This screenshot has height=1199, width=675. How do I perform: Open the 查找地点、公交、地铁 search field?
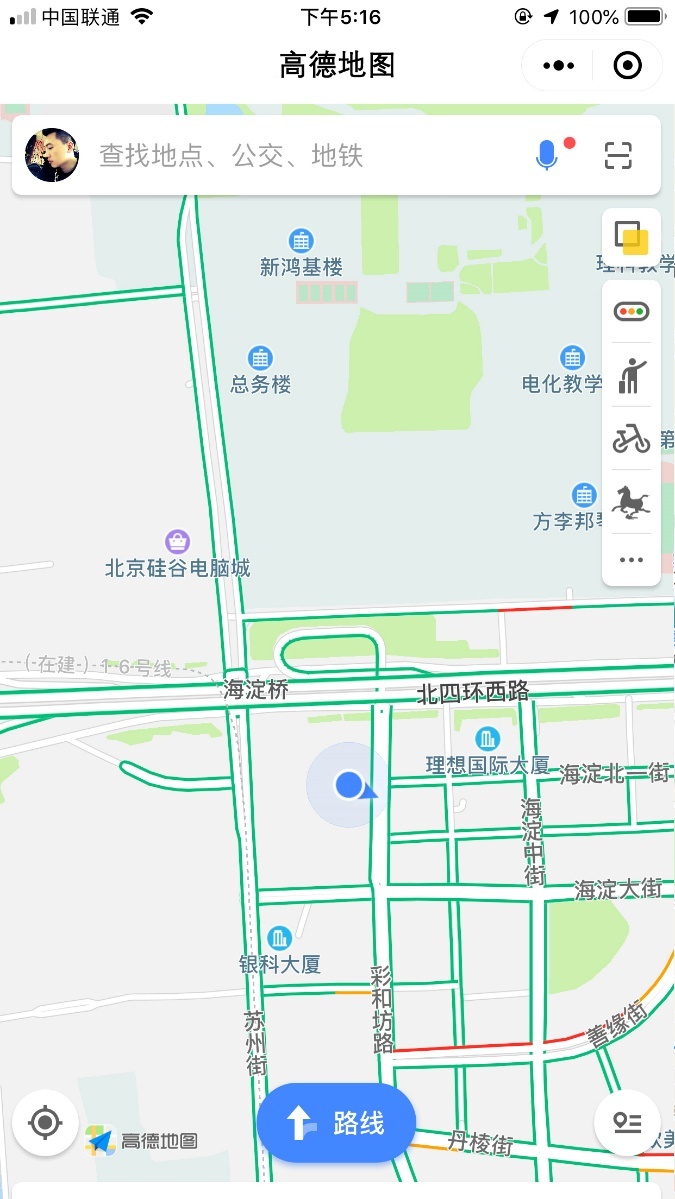pyautogui.click(x=300, y=156)
